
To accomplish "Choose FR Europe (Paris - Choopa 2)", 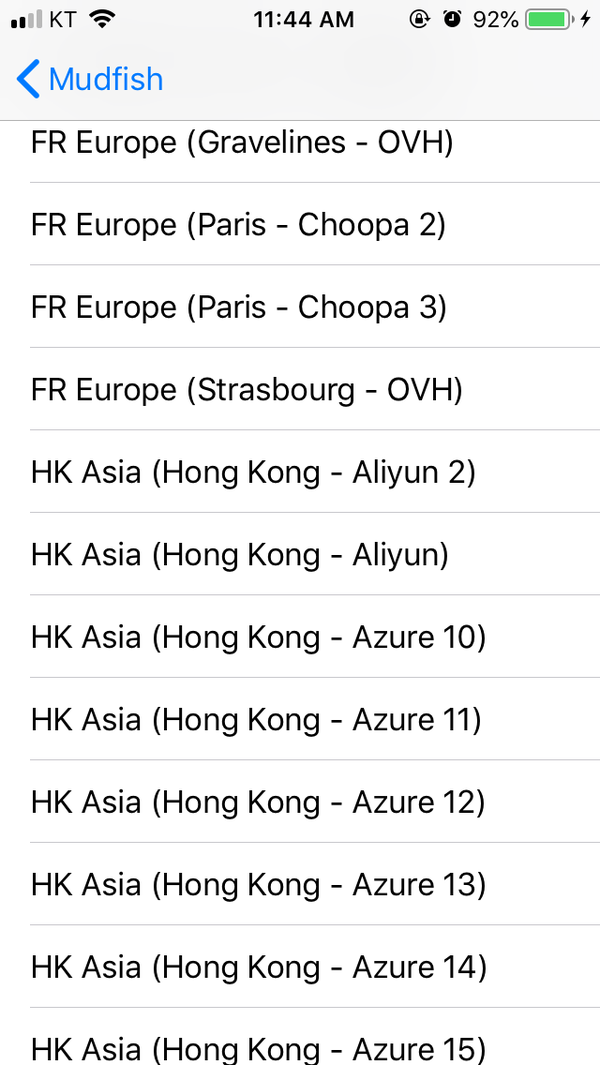I will [238, 225].
